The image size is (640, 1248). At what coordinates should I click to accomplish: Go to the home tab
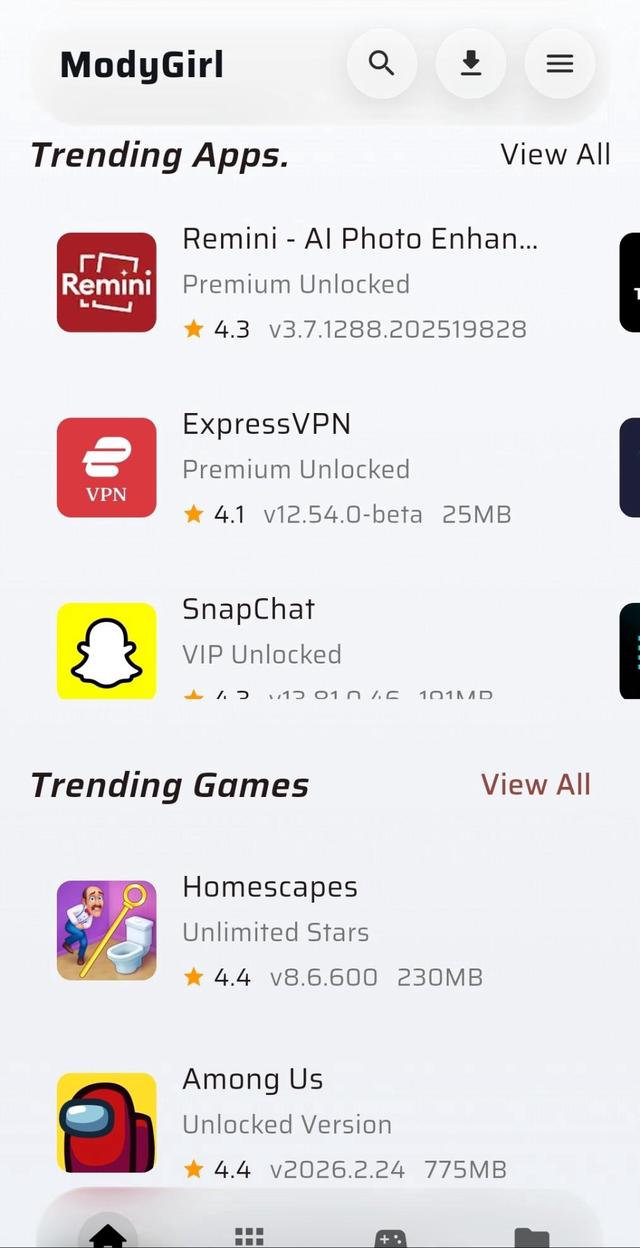point(108,1236)
